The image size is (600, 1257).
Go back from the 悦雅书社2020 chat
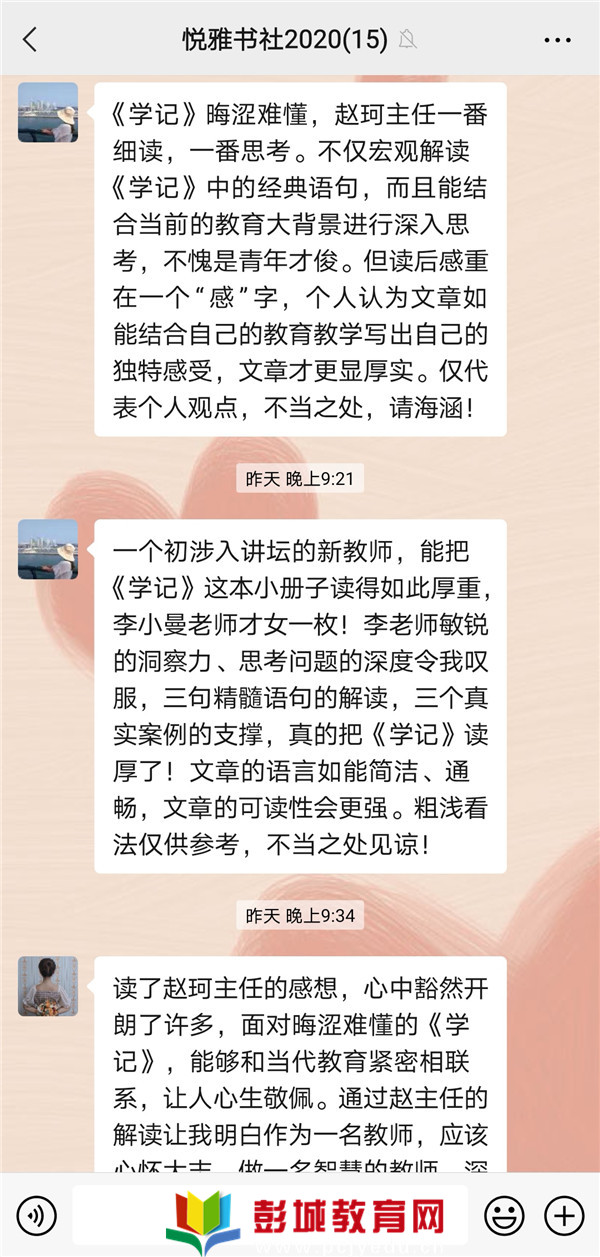pyautogui.click(x=29, y=39)
